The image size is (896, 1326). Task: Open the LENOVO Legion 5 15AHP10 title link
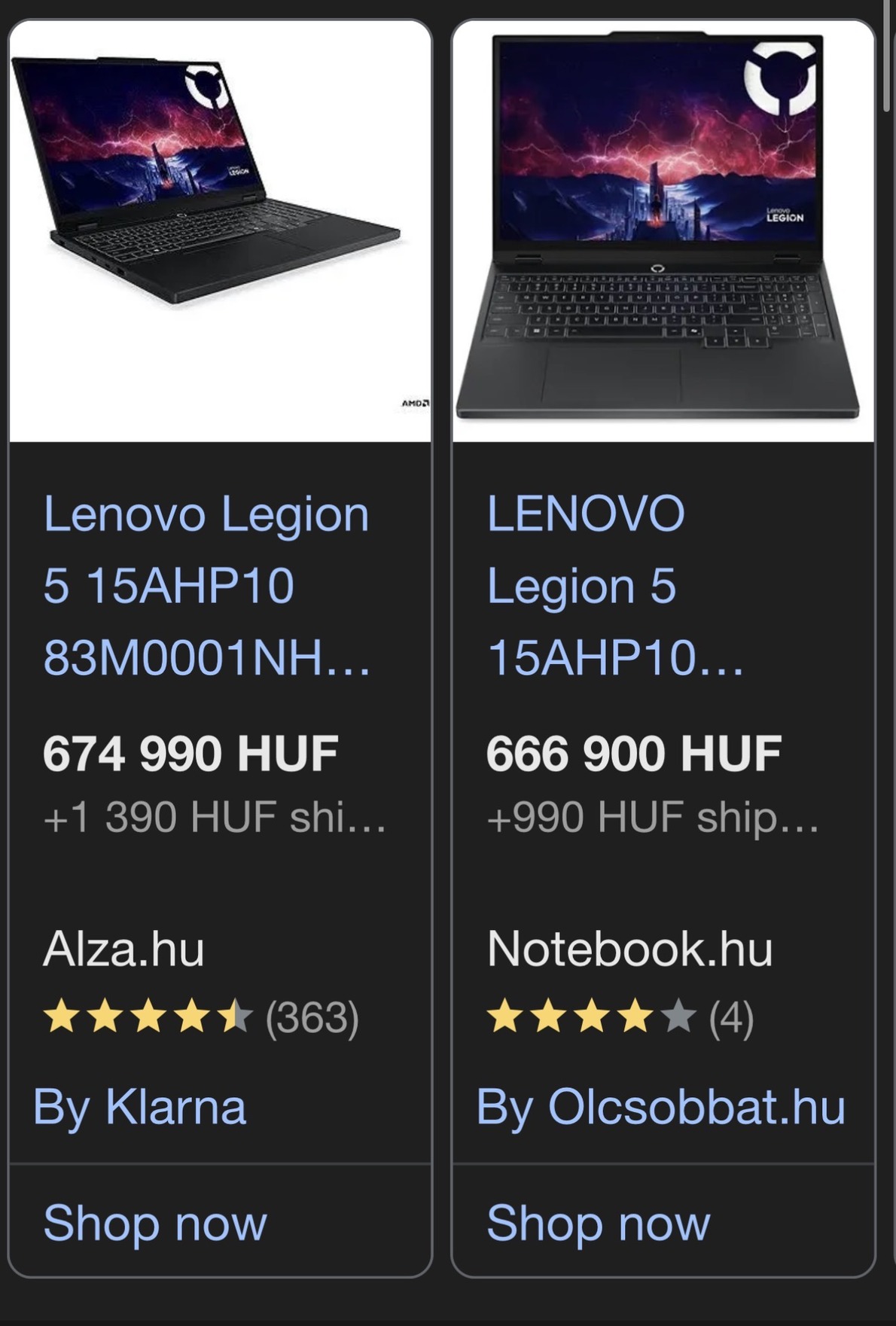pos(614,586)
